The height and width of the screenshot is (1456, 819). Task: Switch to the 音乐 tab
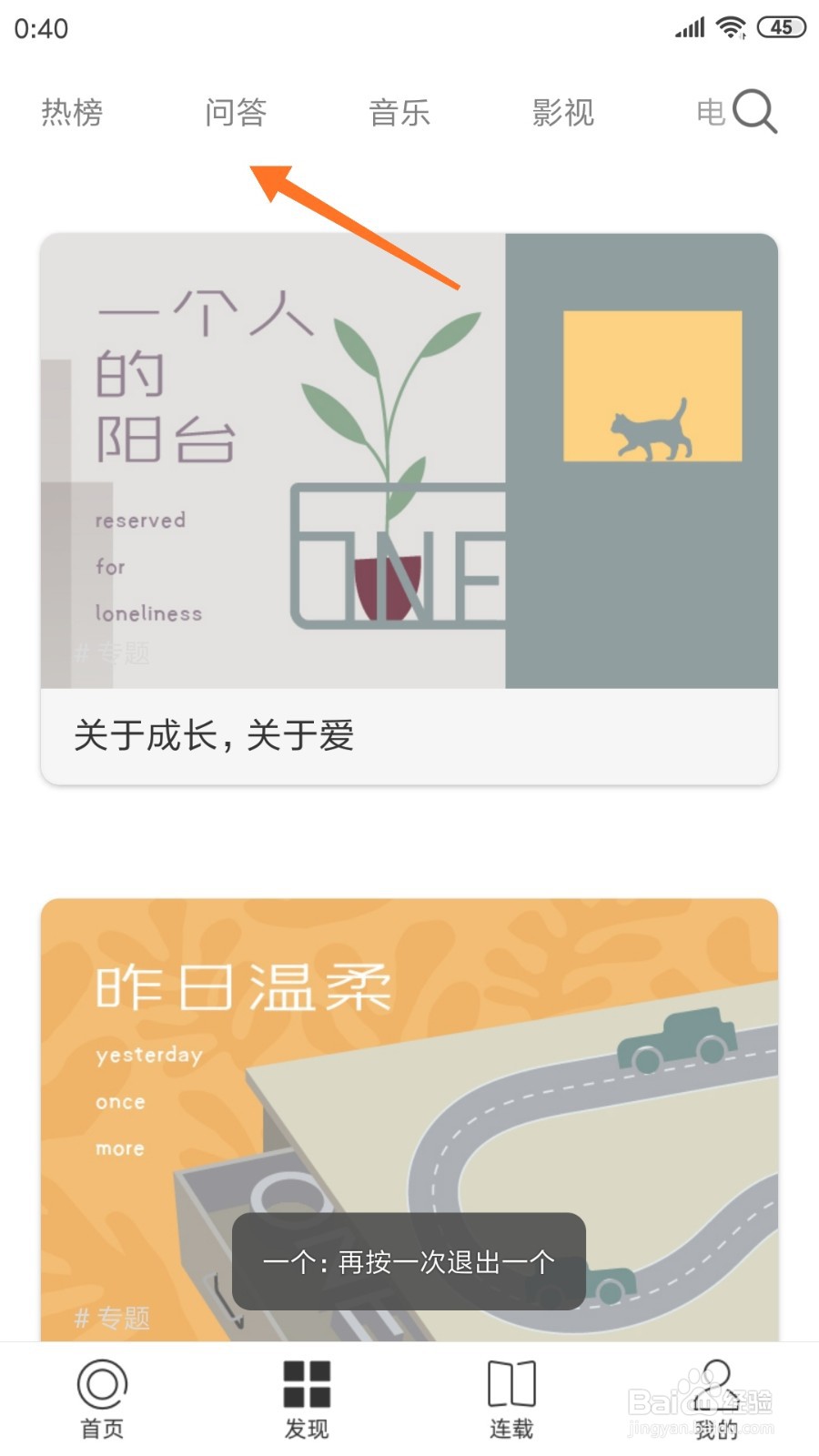tap(399, 112)
